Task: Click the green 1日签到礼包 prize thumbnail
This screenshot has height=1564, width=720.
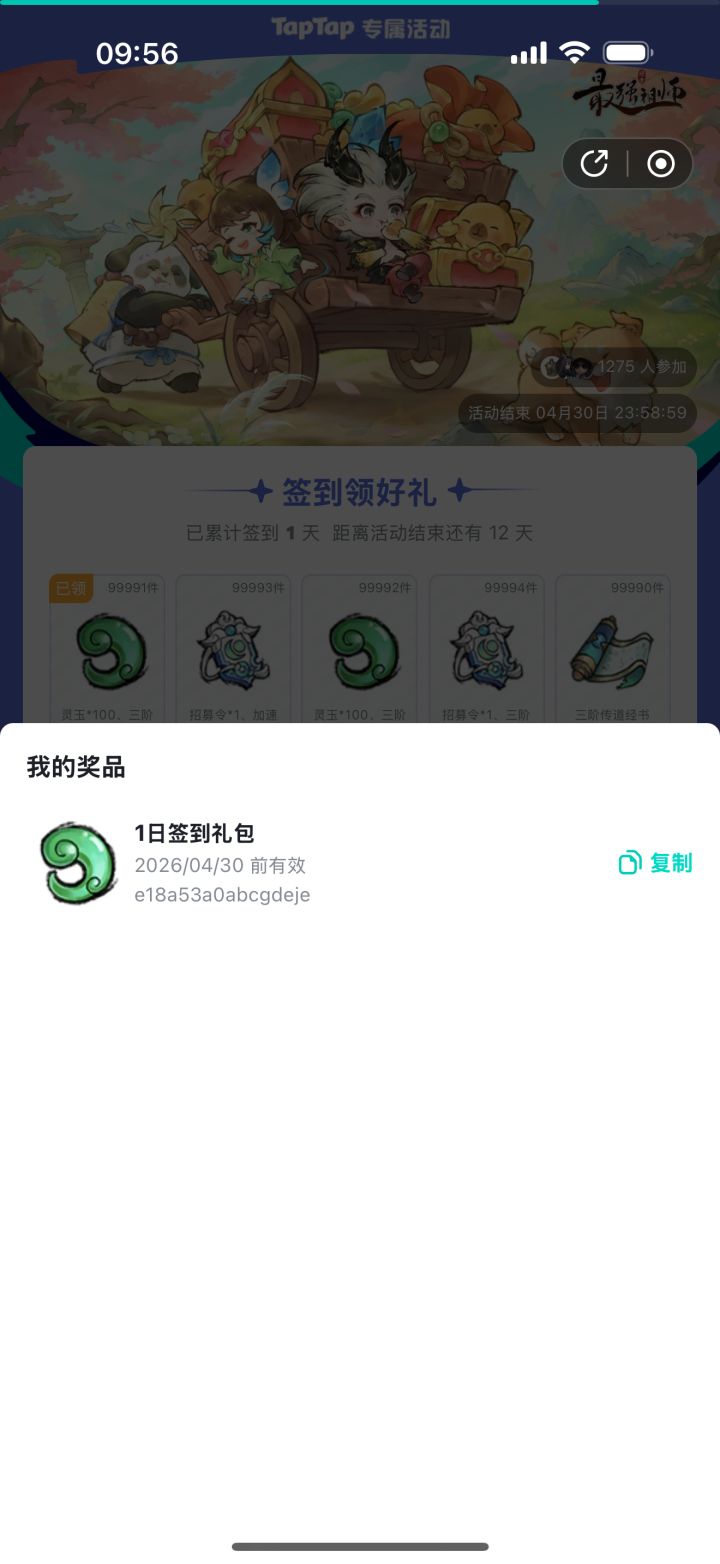Action: click(x=78, y=861)
